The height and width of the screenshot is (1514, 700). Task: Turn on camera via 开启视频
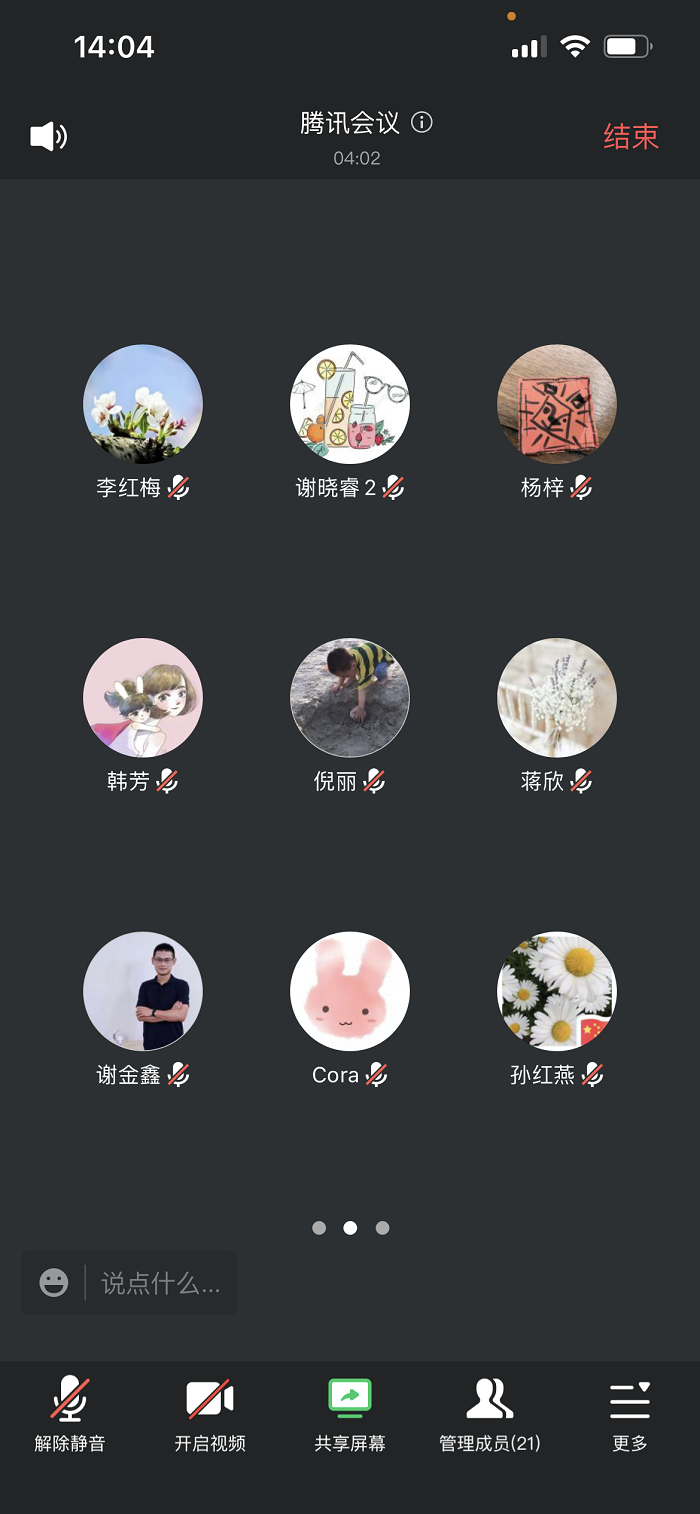click(210, 1412)
